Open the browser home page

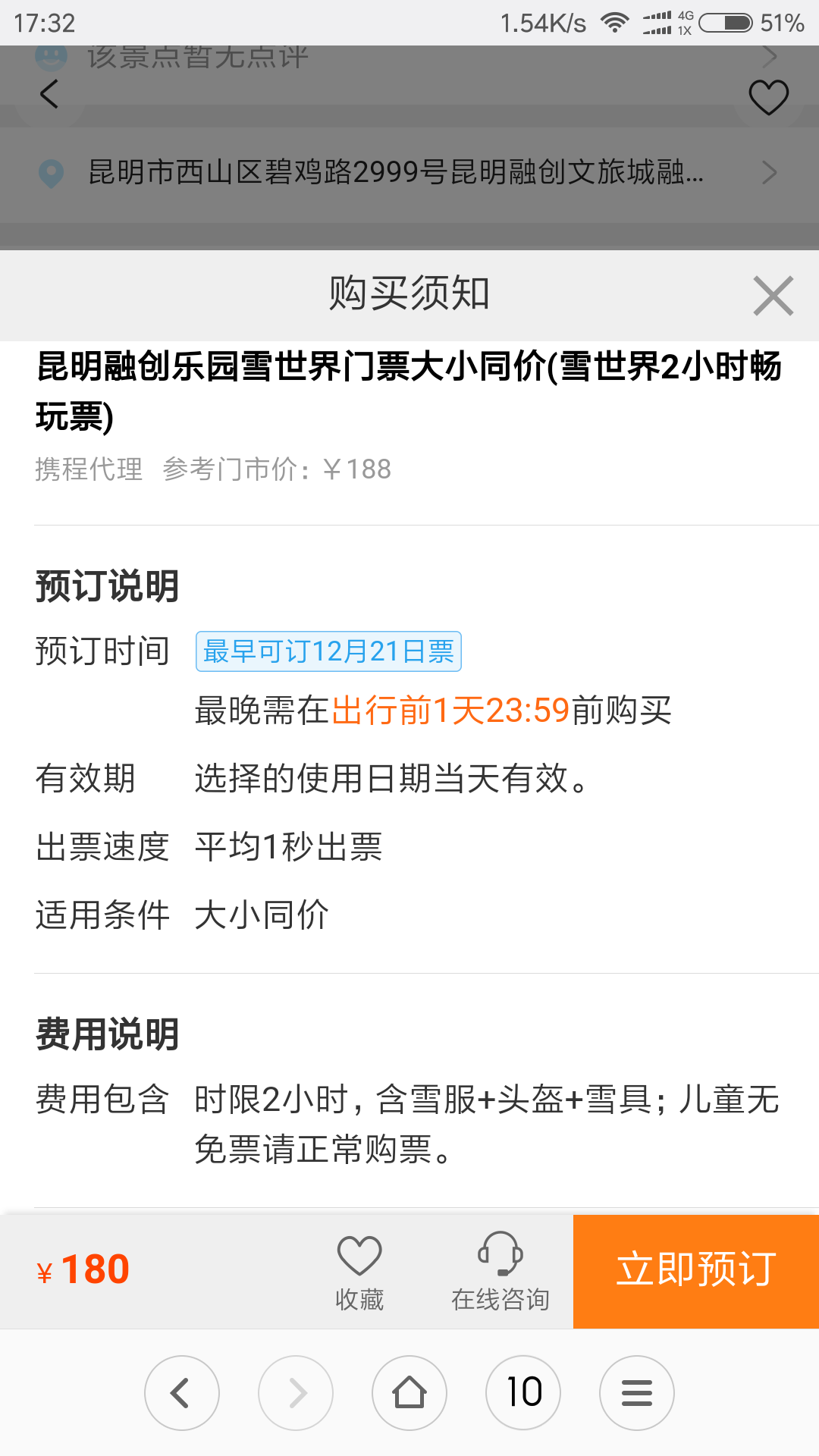(409, 1393)
